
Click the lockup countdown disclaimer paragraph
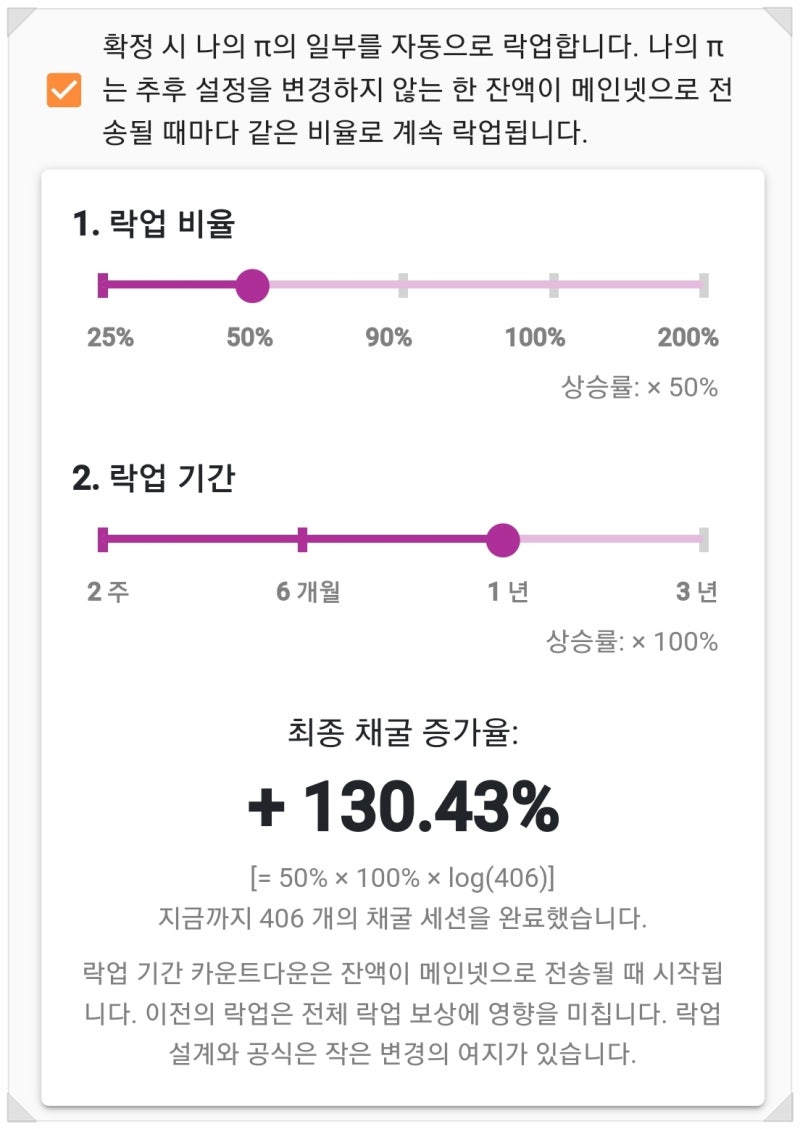(399, 1012)
